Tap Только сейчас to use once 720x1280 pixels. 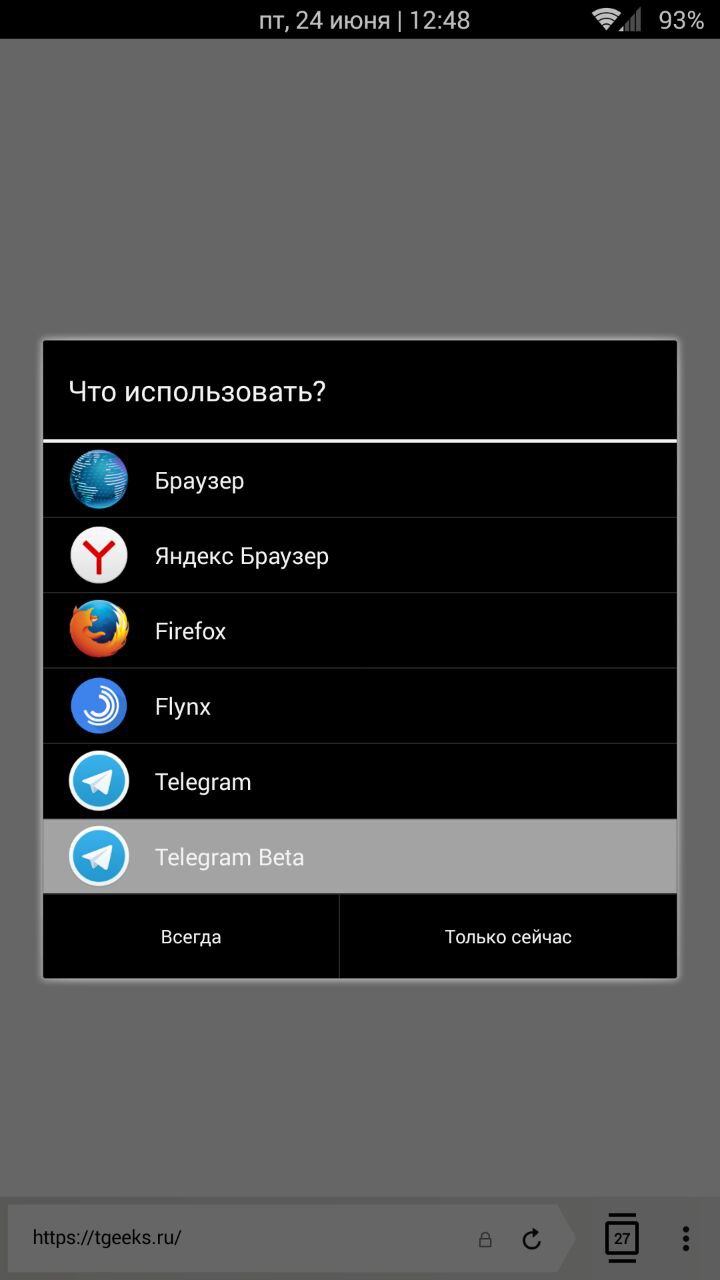(x=508, y=937)
